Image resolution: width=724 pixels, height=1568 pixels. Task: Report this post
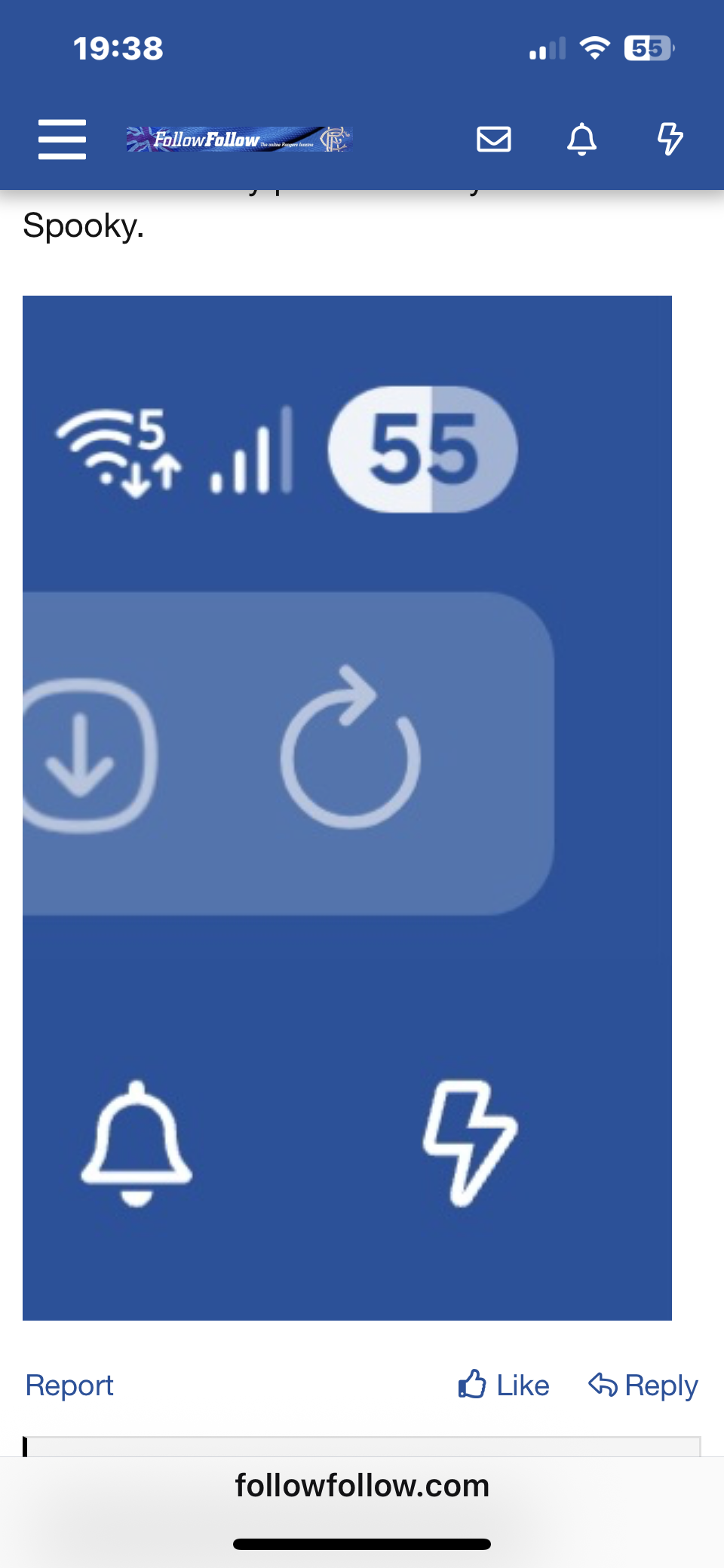coord(69,1385)
